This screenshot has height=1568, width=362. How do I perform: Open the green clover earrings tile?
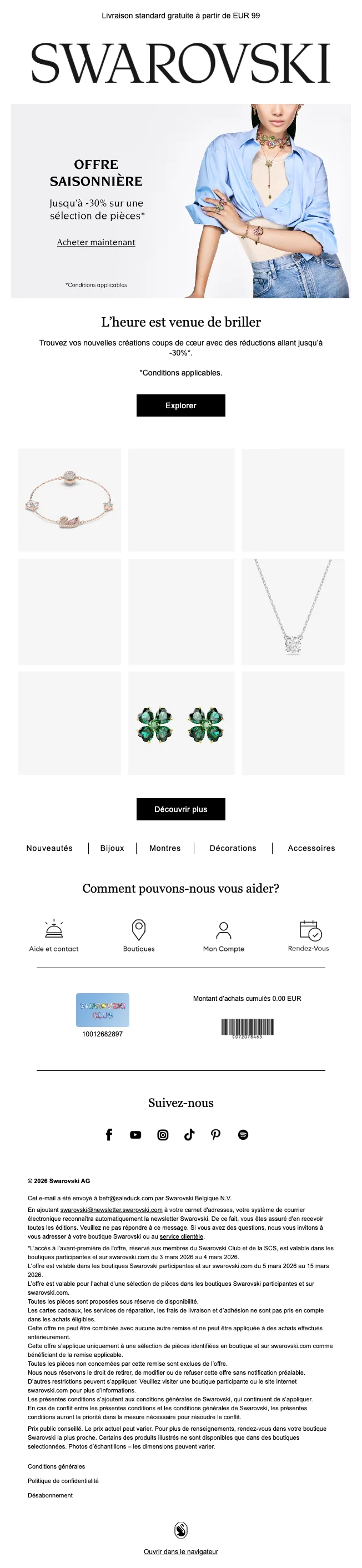(x=180, y=724)
